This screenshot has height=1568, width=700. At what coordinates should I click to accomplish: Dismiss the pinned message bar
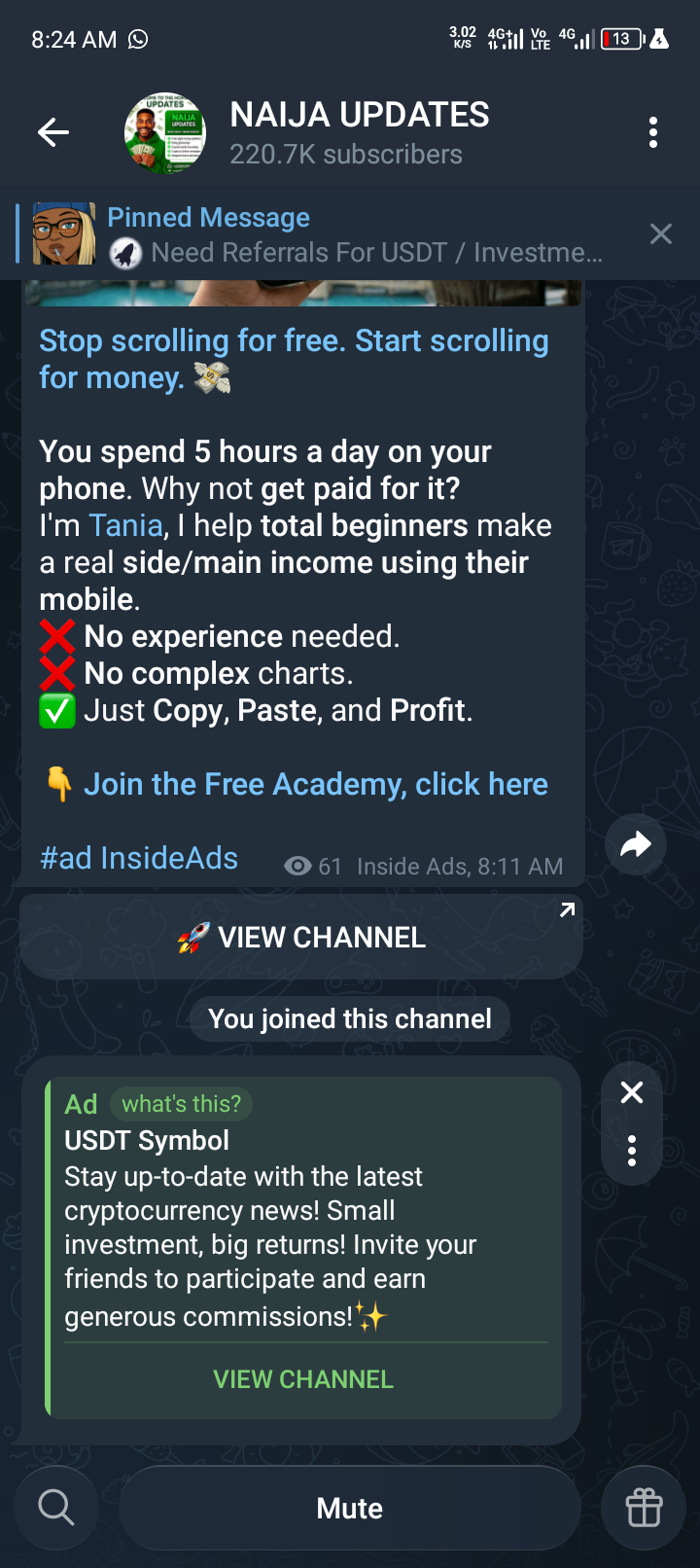point(660,233)
